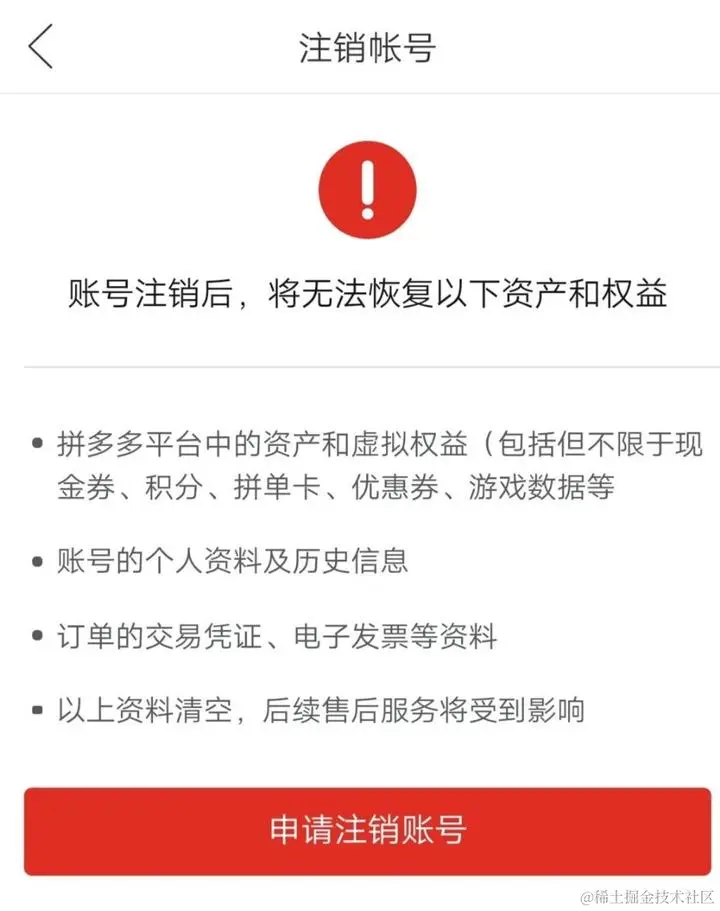Go back from 注销帐号 page
Image resolution: width=720 pixels, height=911 pixels.
pos(41,47)
